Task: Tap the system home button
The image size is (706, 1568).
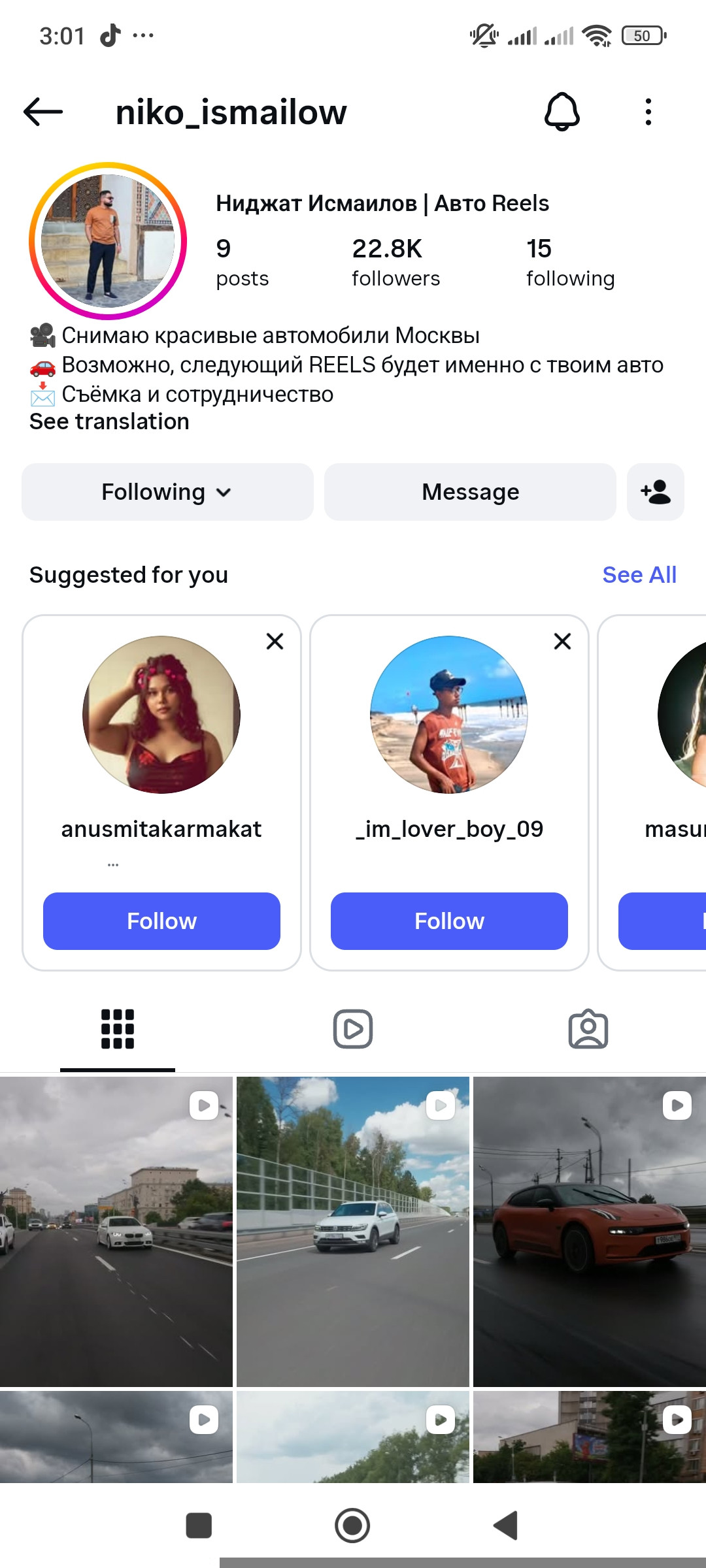Action: (x=352, y=1526)
